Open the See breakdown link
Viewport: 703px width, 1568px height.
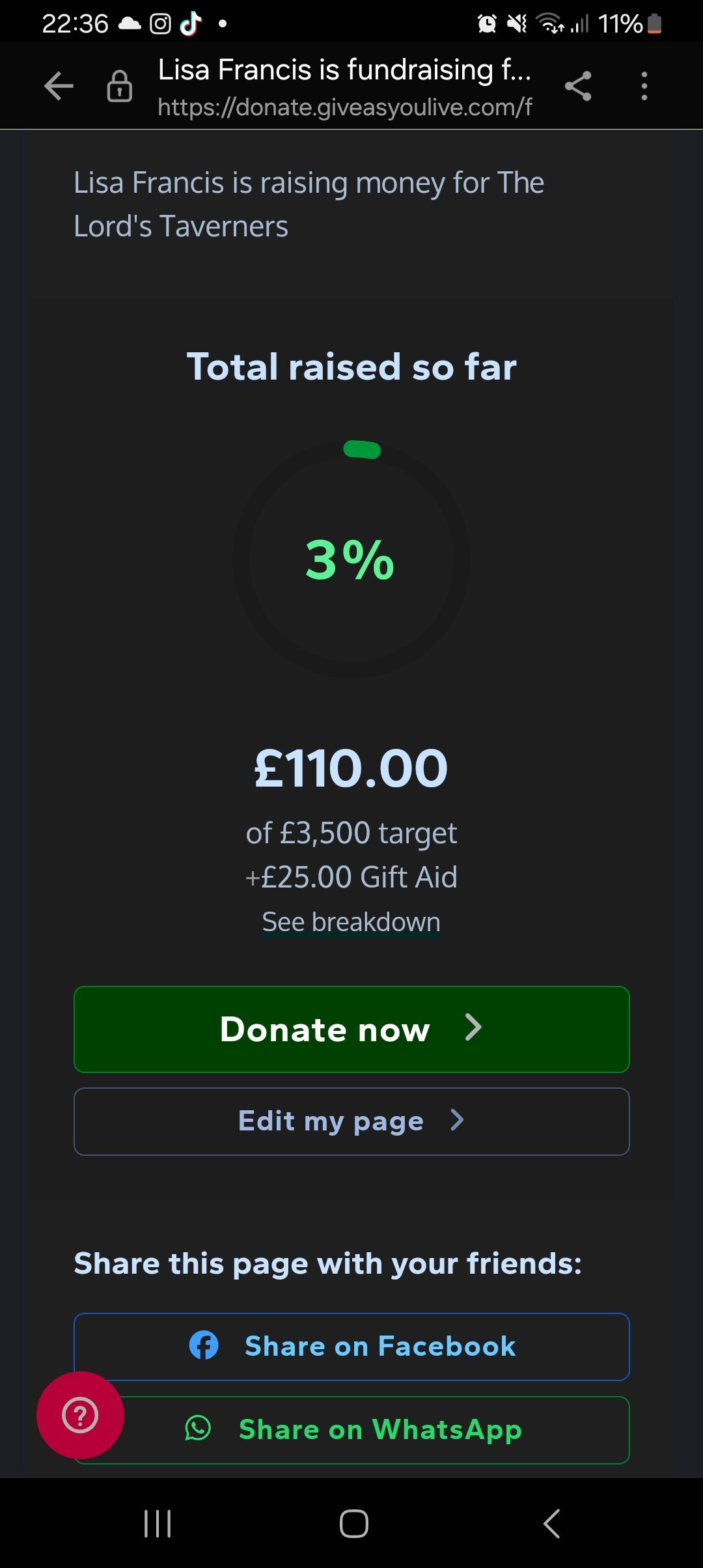[351, 922]
